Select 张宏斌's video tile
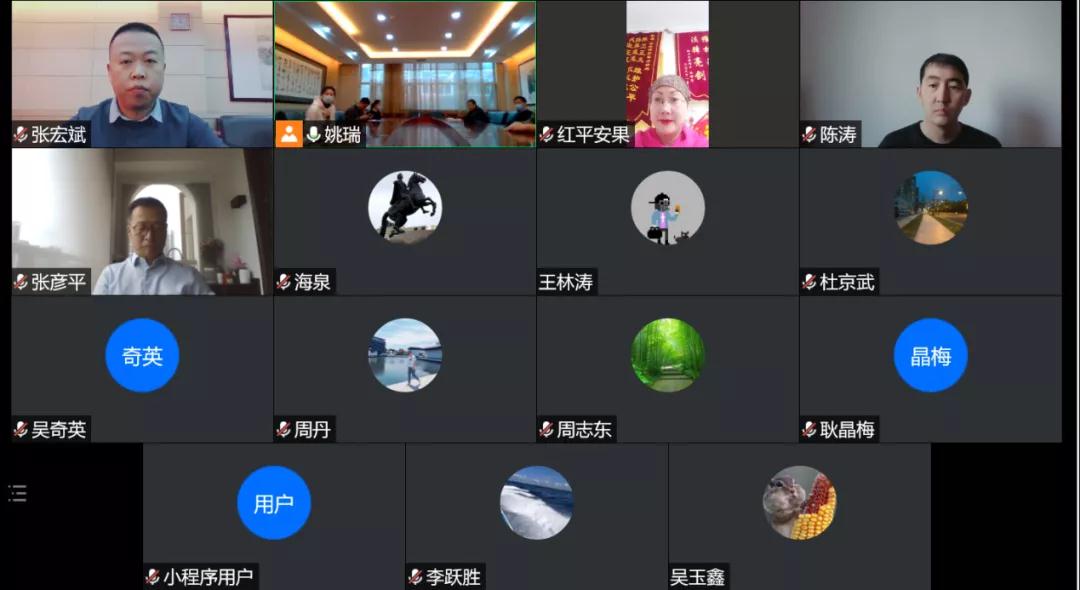The height and width of the screenshot is (590, 1080). pos(141,74)
